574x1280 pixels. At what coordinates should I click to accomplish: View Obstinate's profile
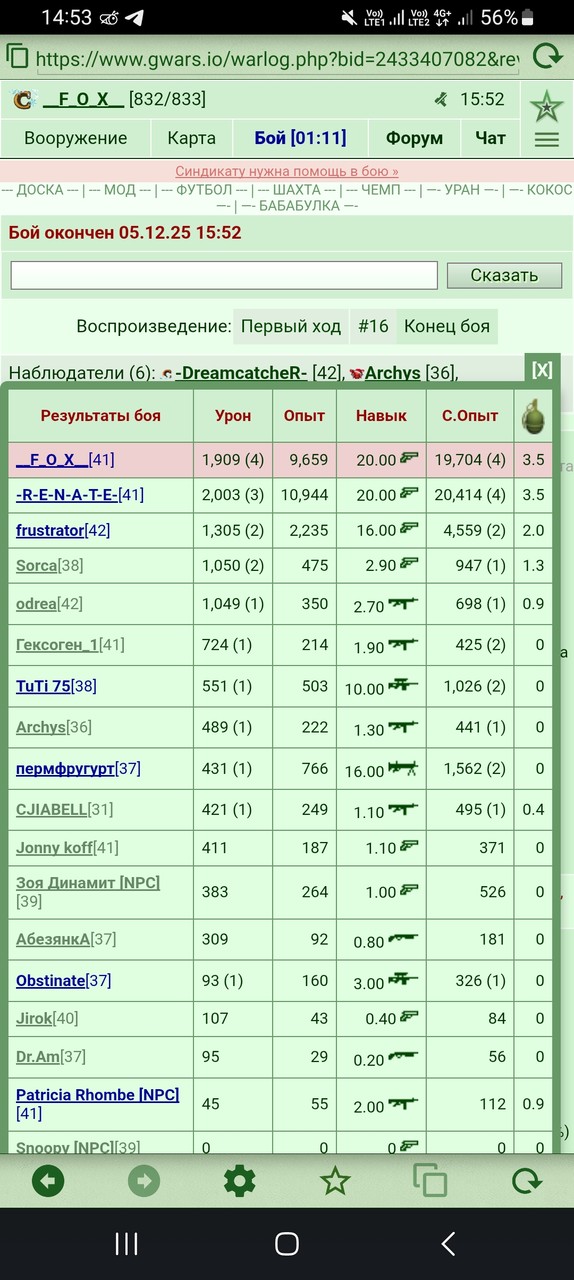pos(51,981)
